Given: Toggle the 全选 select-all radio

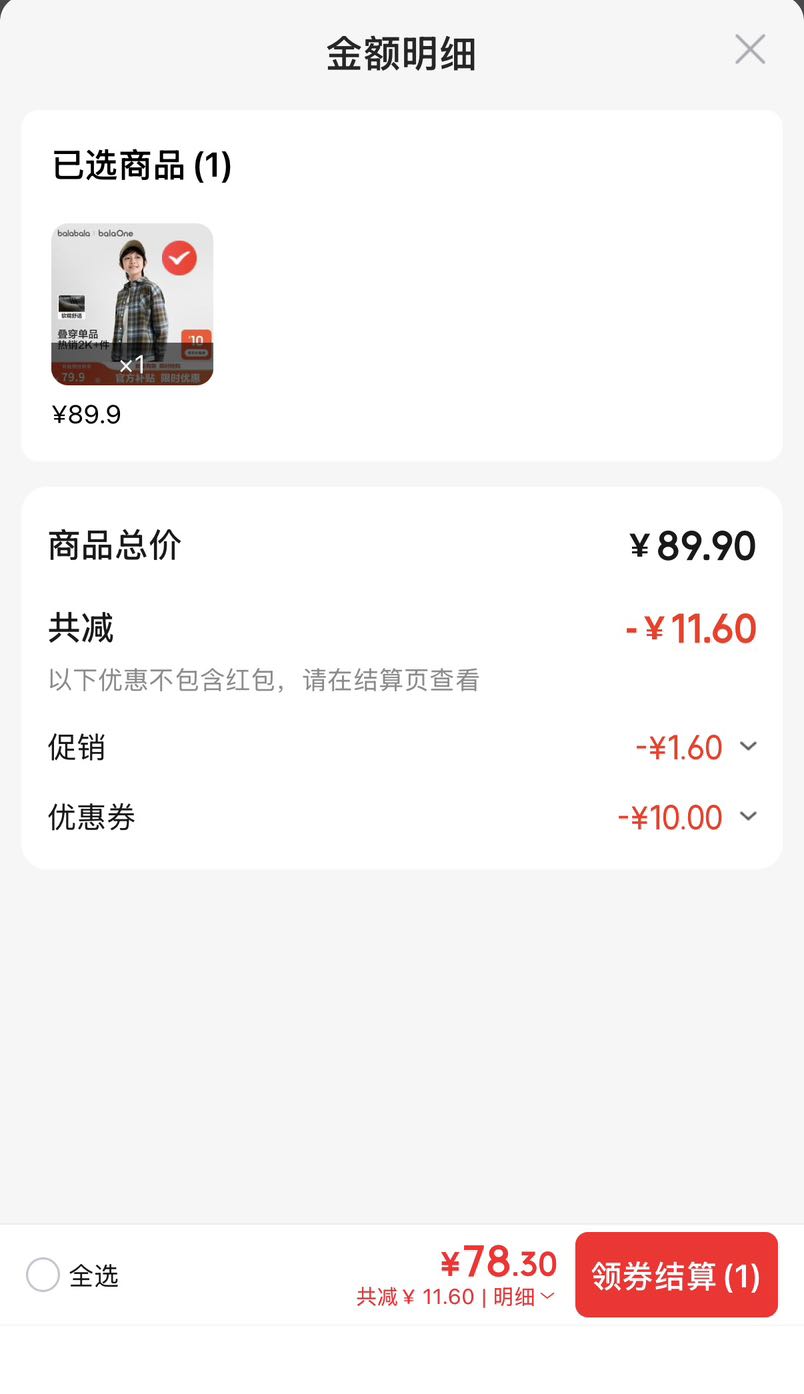Looking at the screenshot, I should [x=43, y=1275].
